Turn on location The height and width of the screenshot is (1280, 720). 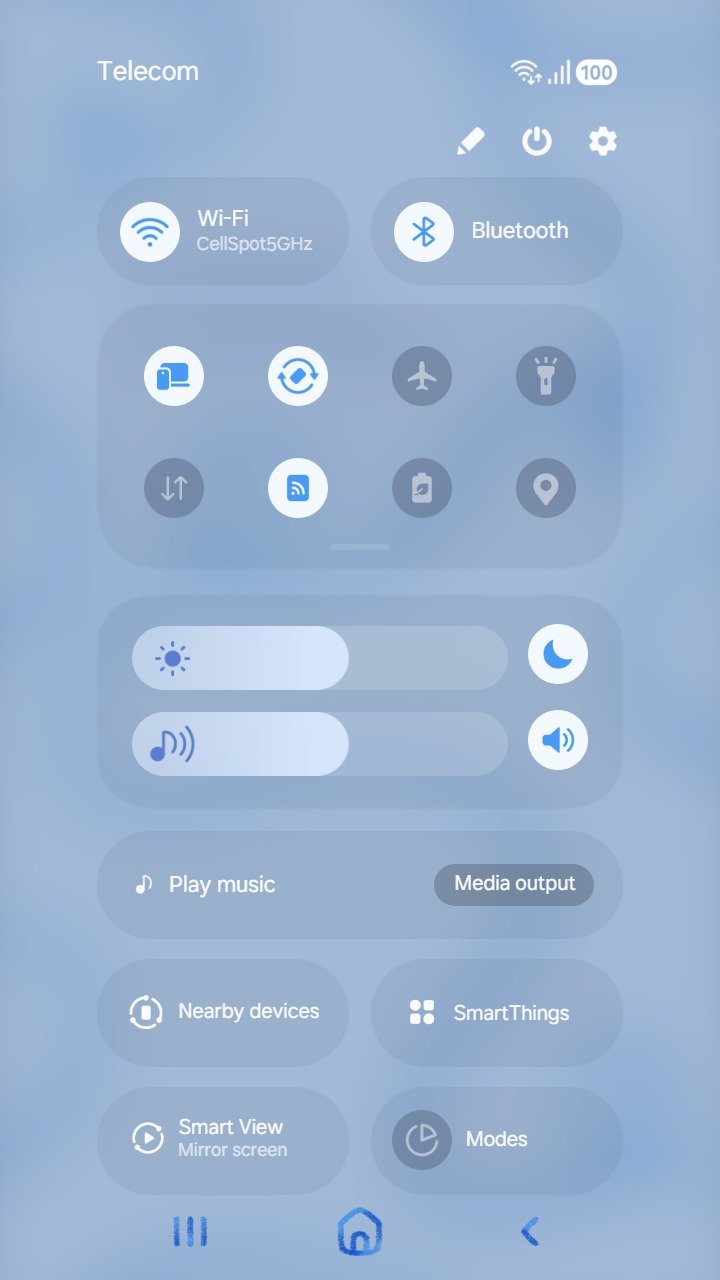[546, 488]
